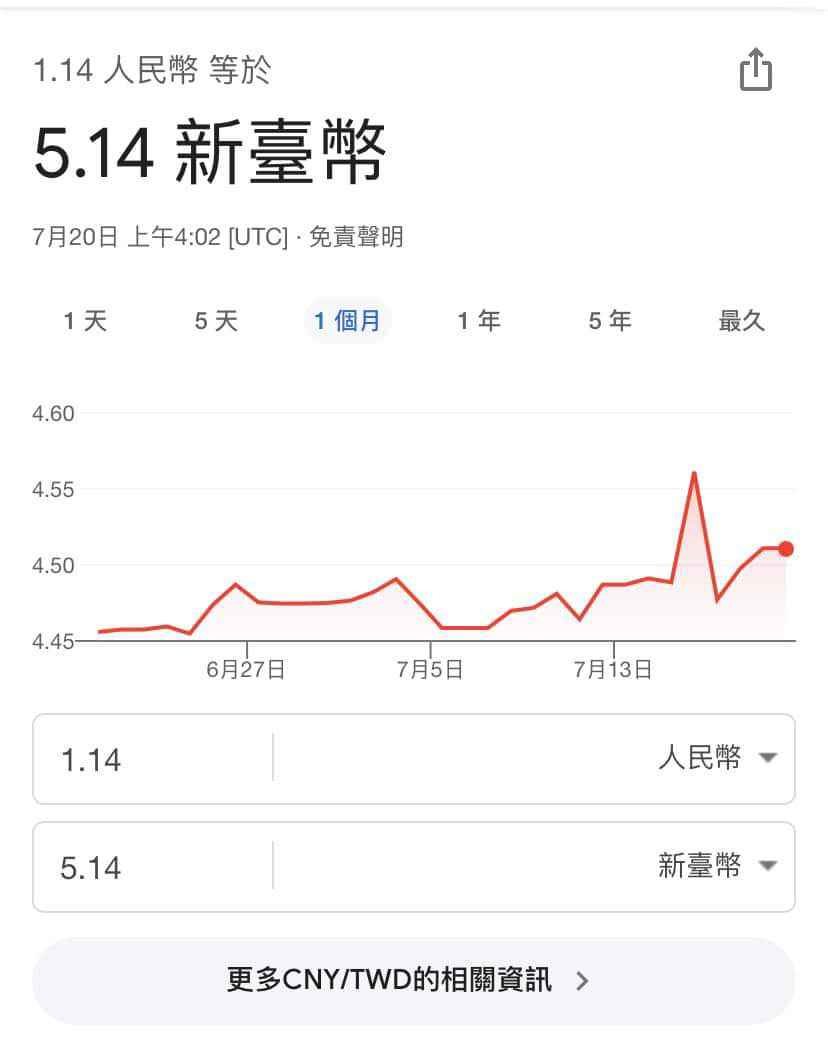
Task: Show the 1 年 chart range
Action: coord(479,321)
